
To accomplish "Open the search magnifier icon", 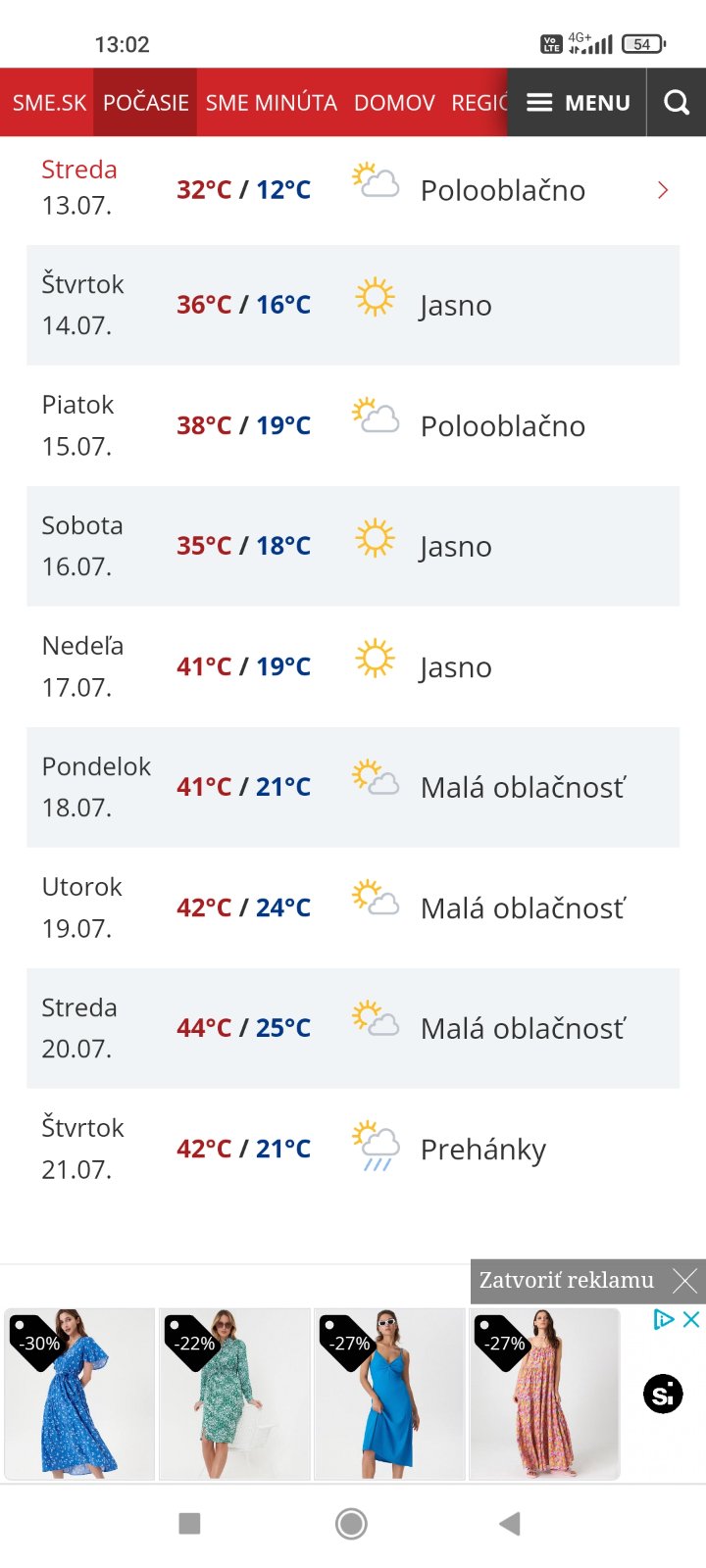I will 677,103.
